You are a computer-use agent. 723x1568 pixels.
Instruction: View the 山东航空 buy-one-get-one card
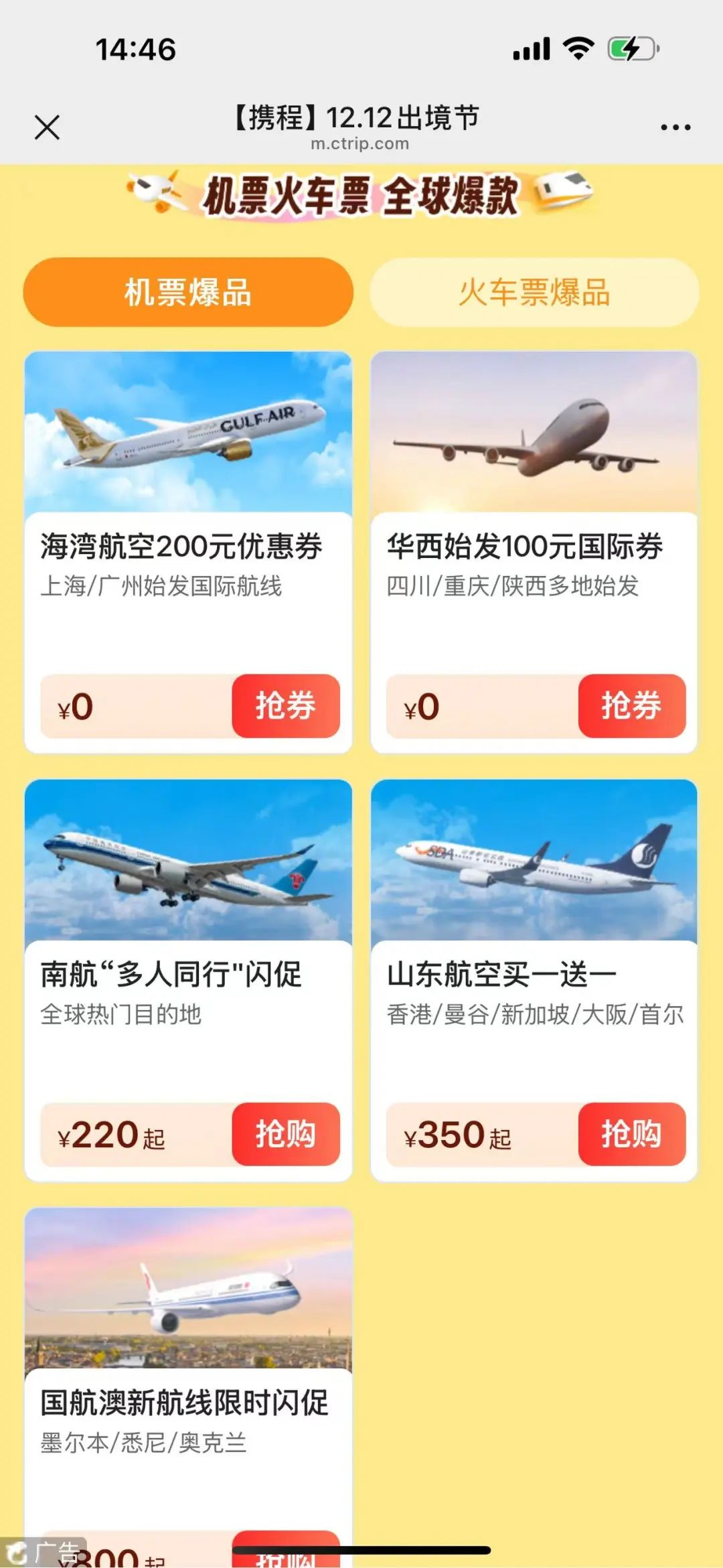(x=534, y=980)
